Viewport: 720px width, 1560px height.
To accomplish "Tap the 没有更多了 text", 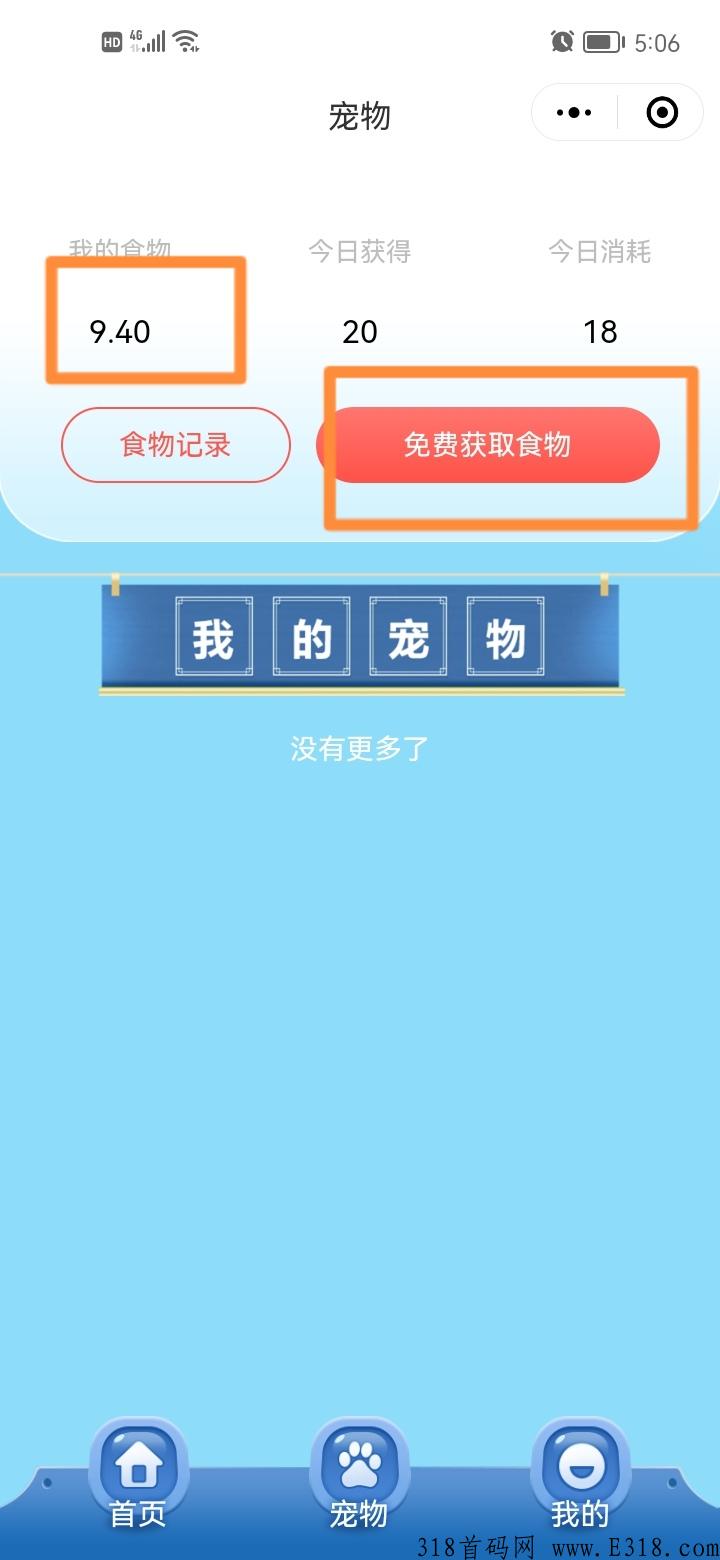I will click(358, 747).
